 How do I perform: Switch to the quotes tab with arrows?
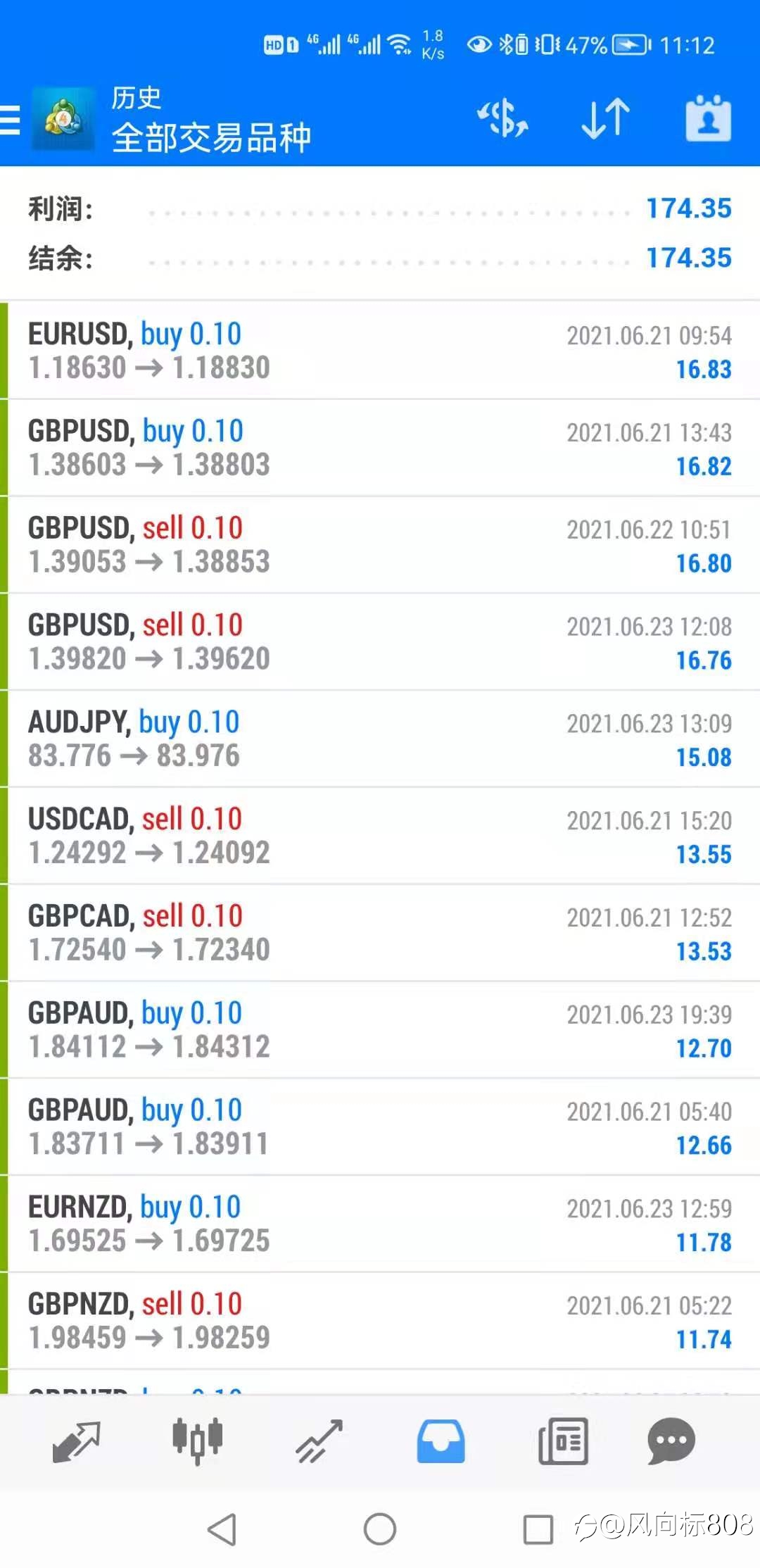coord(76,1441)
